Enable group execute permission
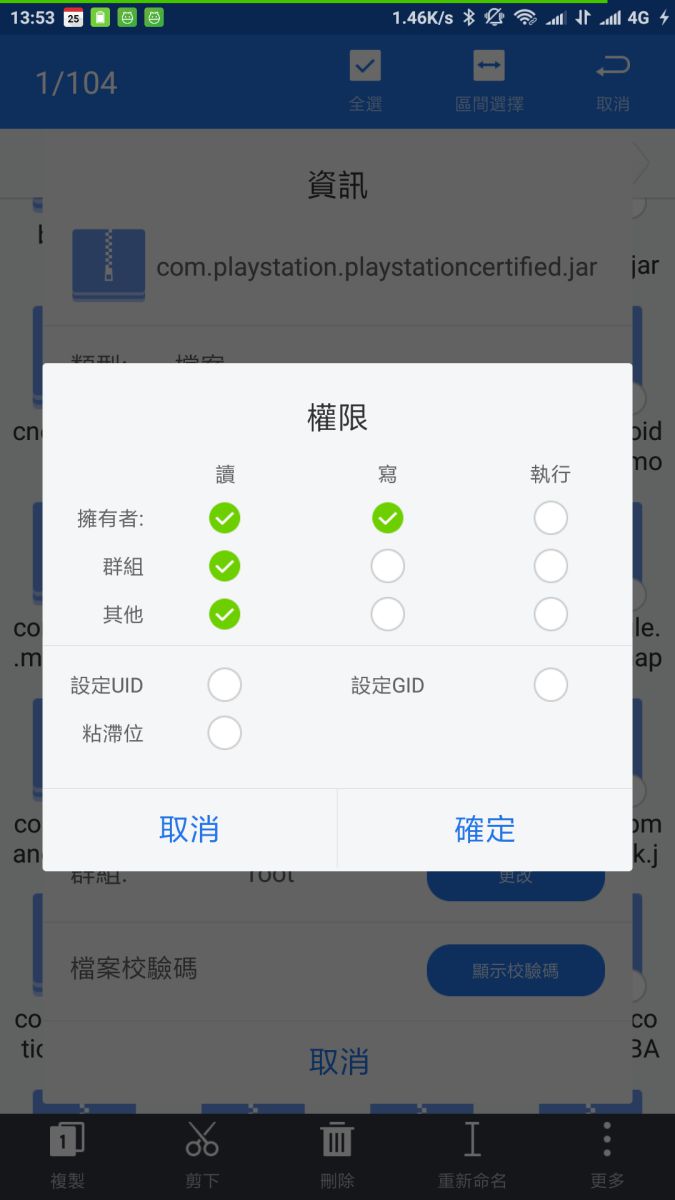 click(551, 566)
